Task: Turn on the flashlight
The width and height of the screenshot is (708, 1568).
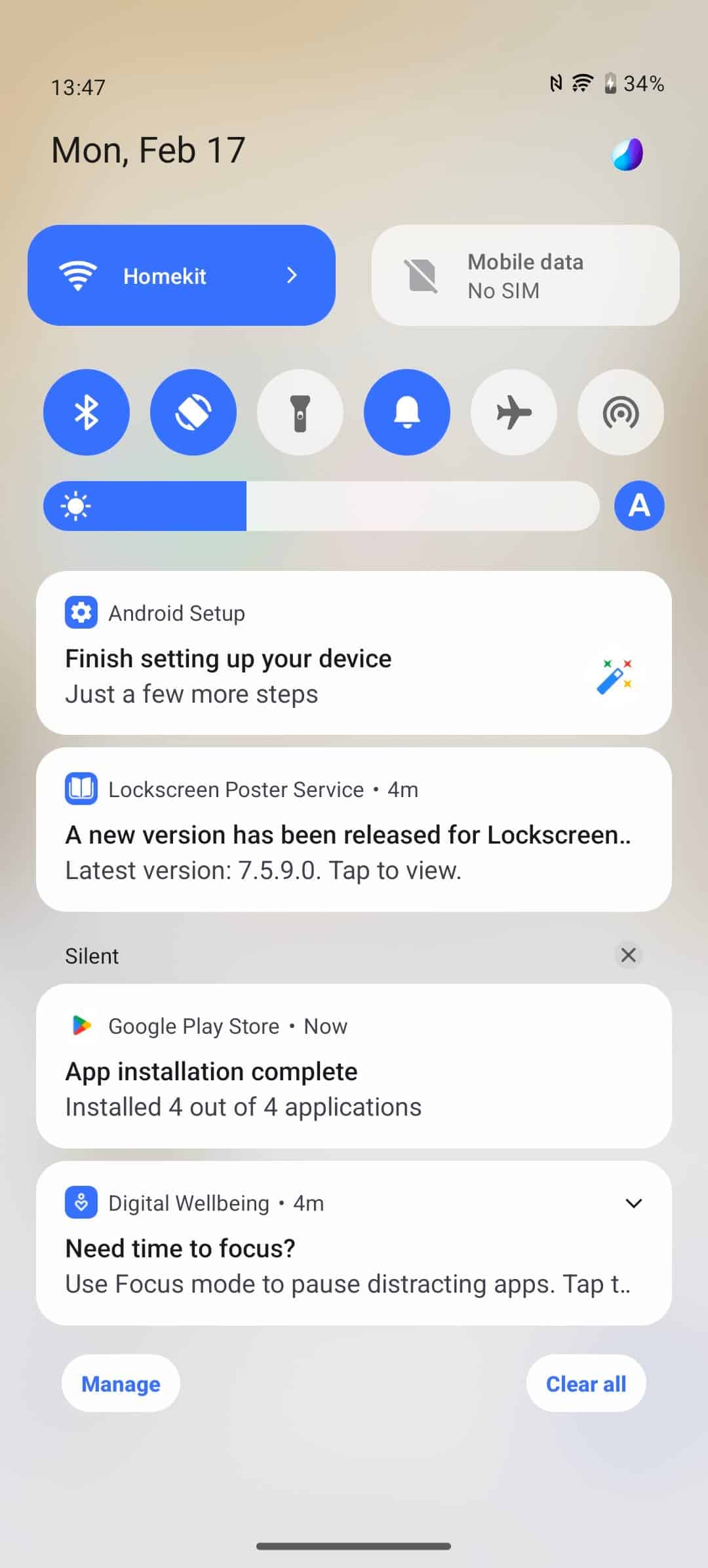Action: click(x=300, y=412)
